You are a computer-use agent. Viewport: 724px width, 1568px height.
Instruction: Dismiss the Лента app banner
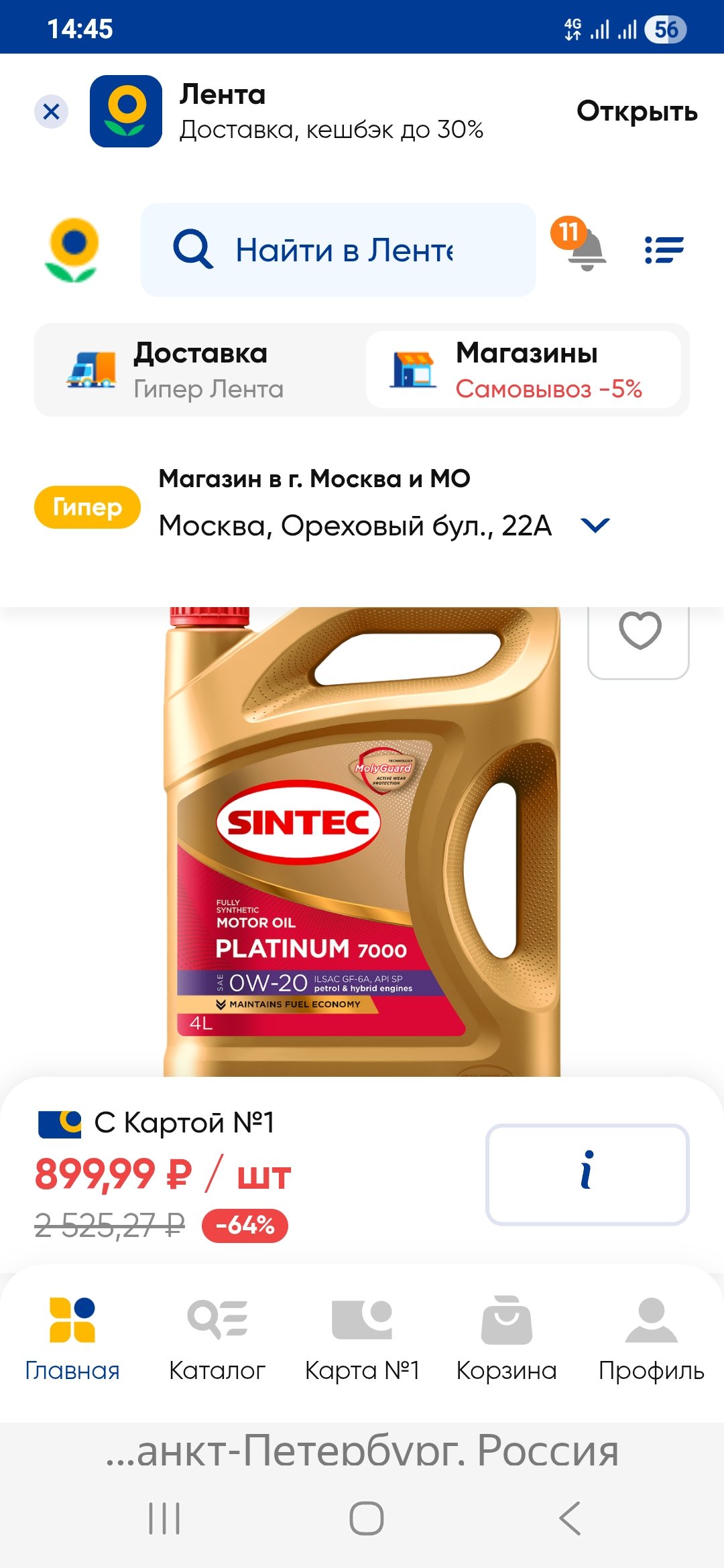[x=52, y=111]
